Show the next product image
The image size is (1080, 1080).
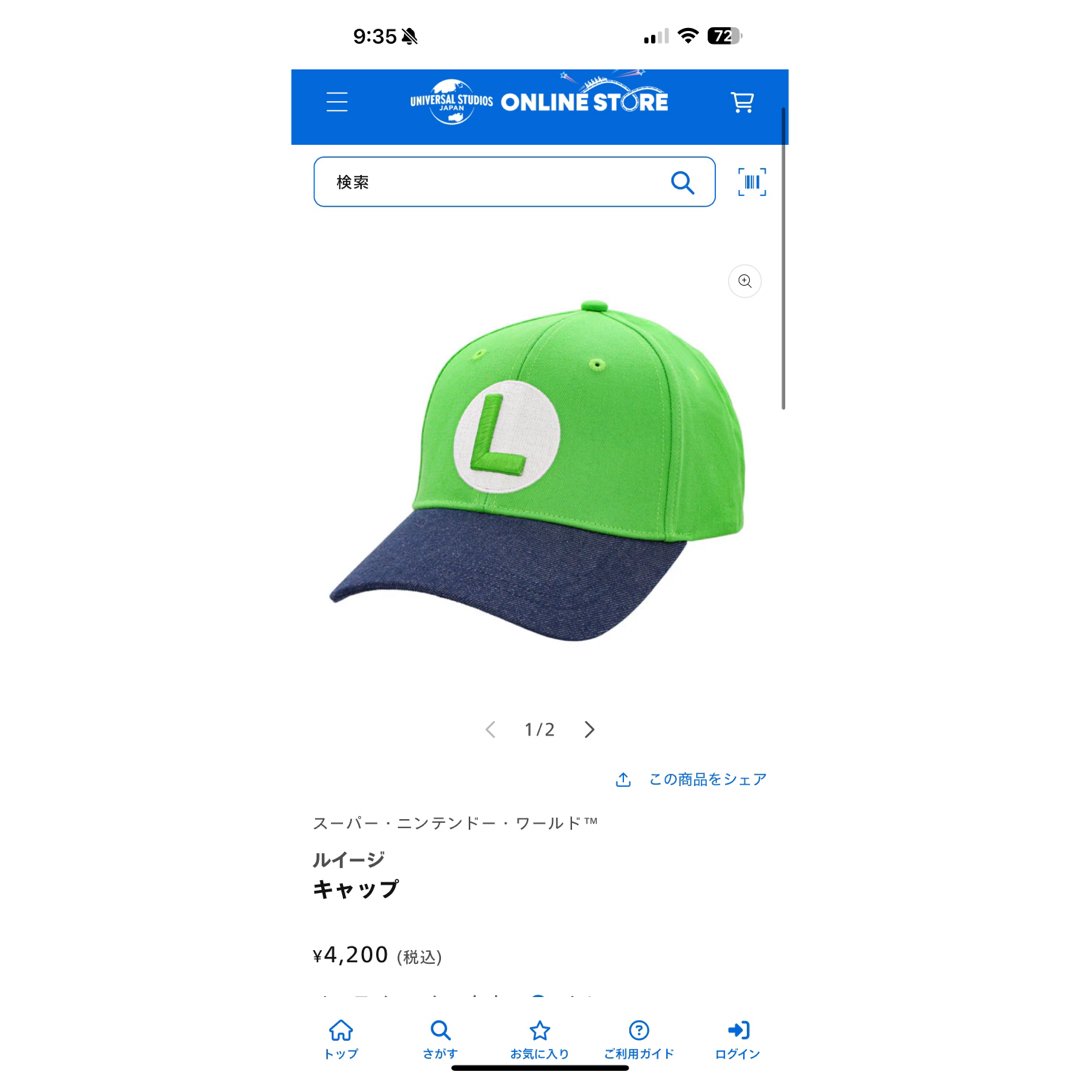pyautogui.click(x=589, y=730)
